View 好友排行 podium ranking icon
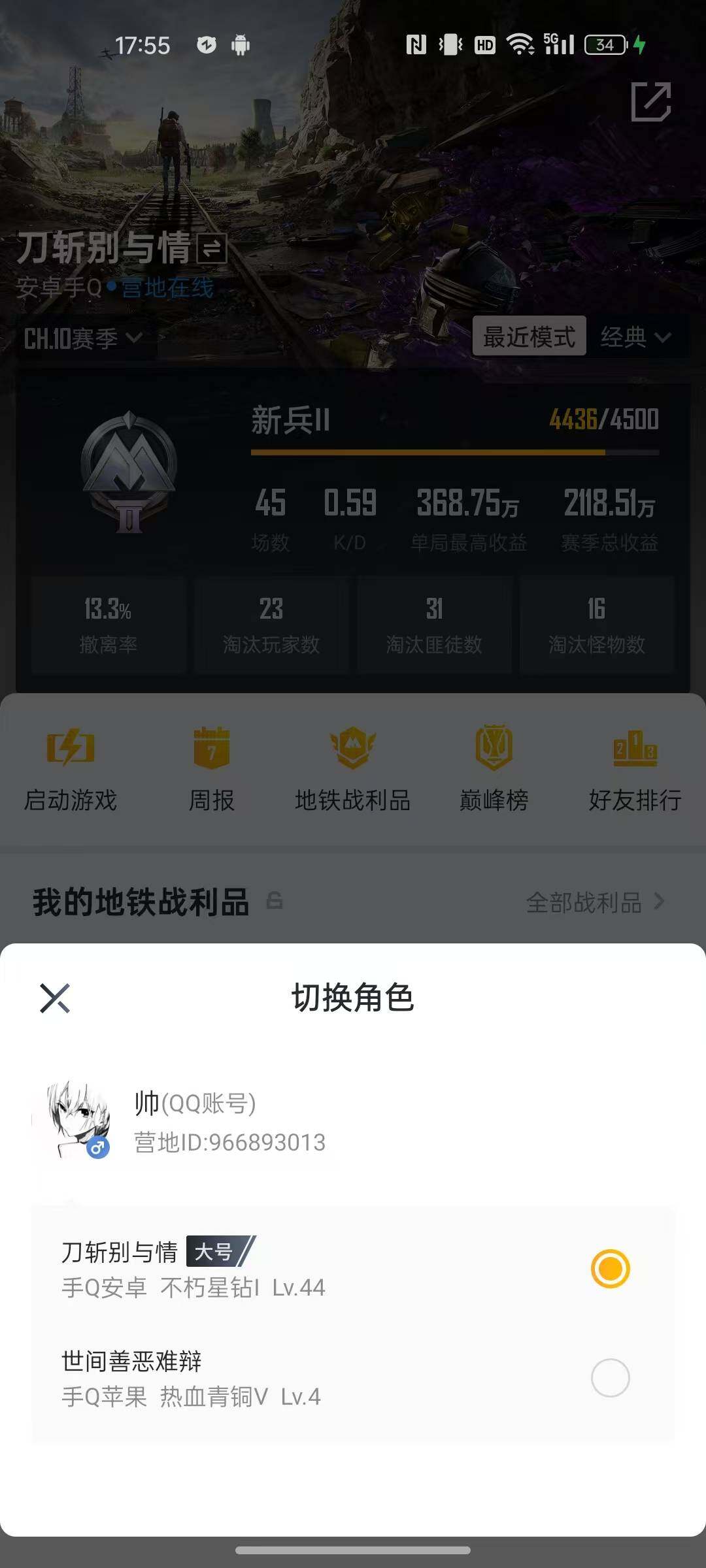706x1568 pixels. point(634,756)
